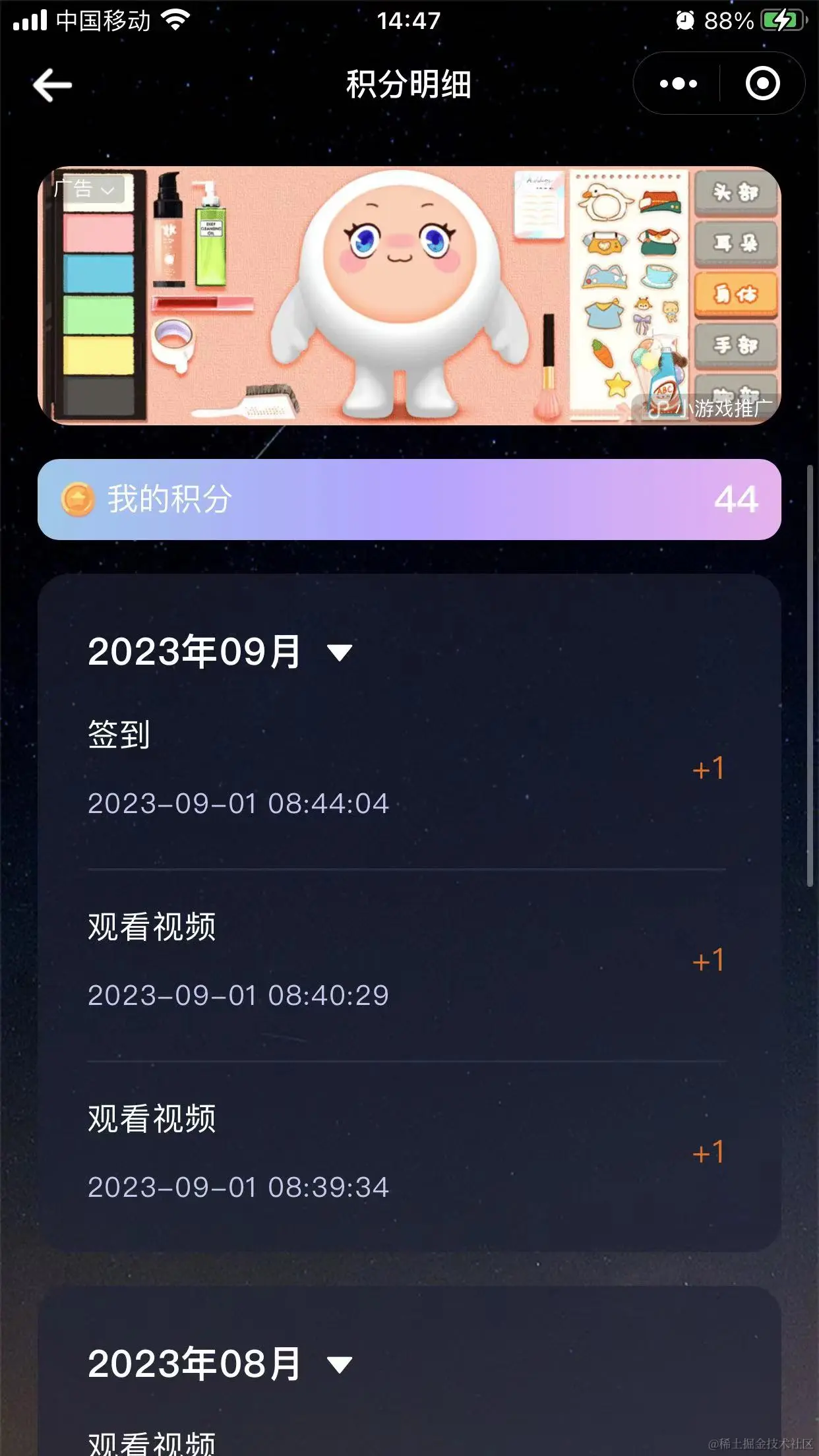819x1456 pixels.
Task: Go back using the back arrow
Action: pyautogui.click(x=52, y=85)
